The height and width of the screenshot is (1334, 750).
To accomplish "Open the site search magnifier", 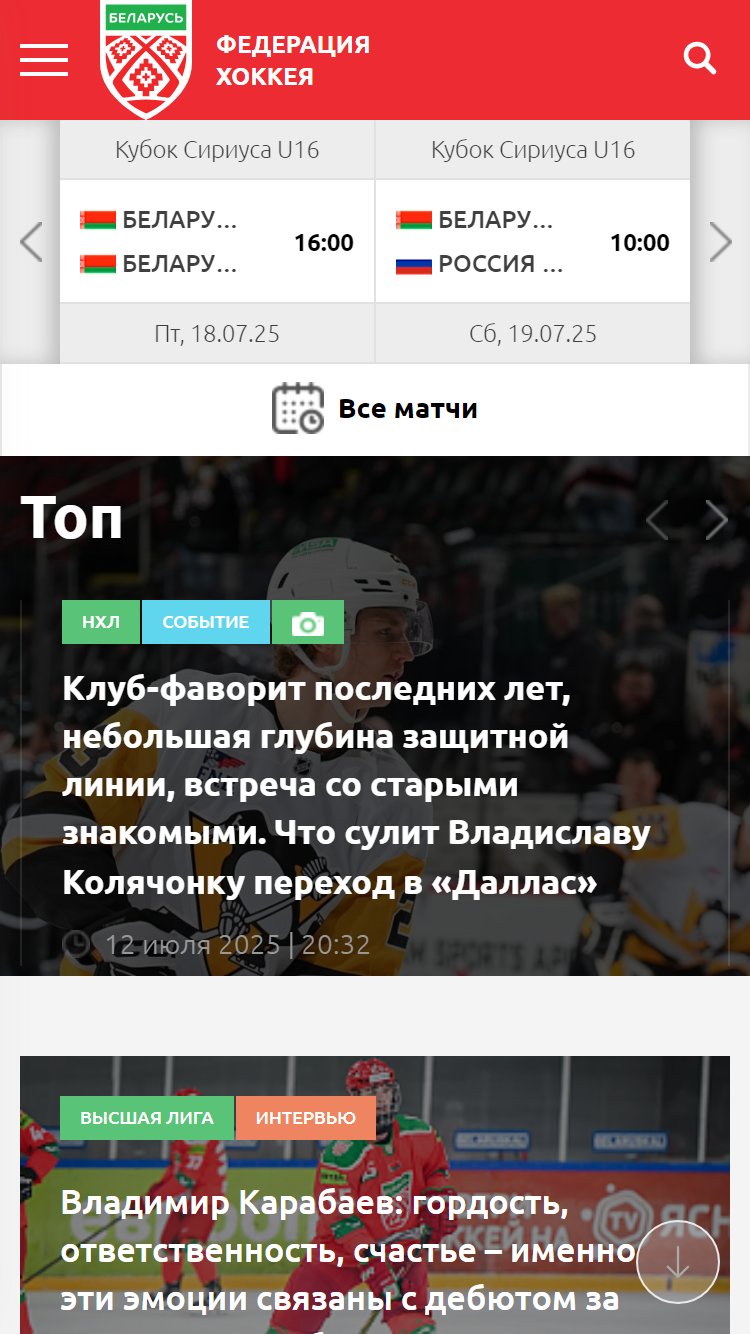I will pos(700,59).
